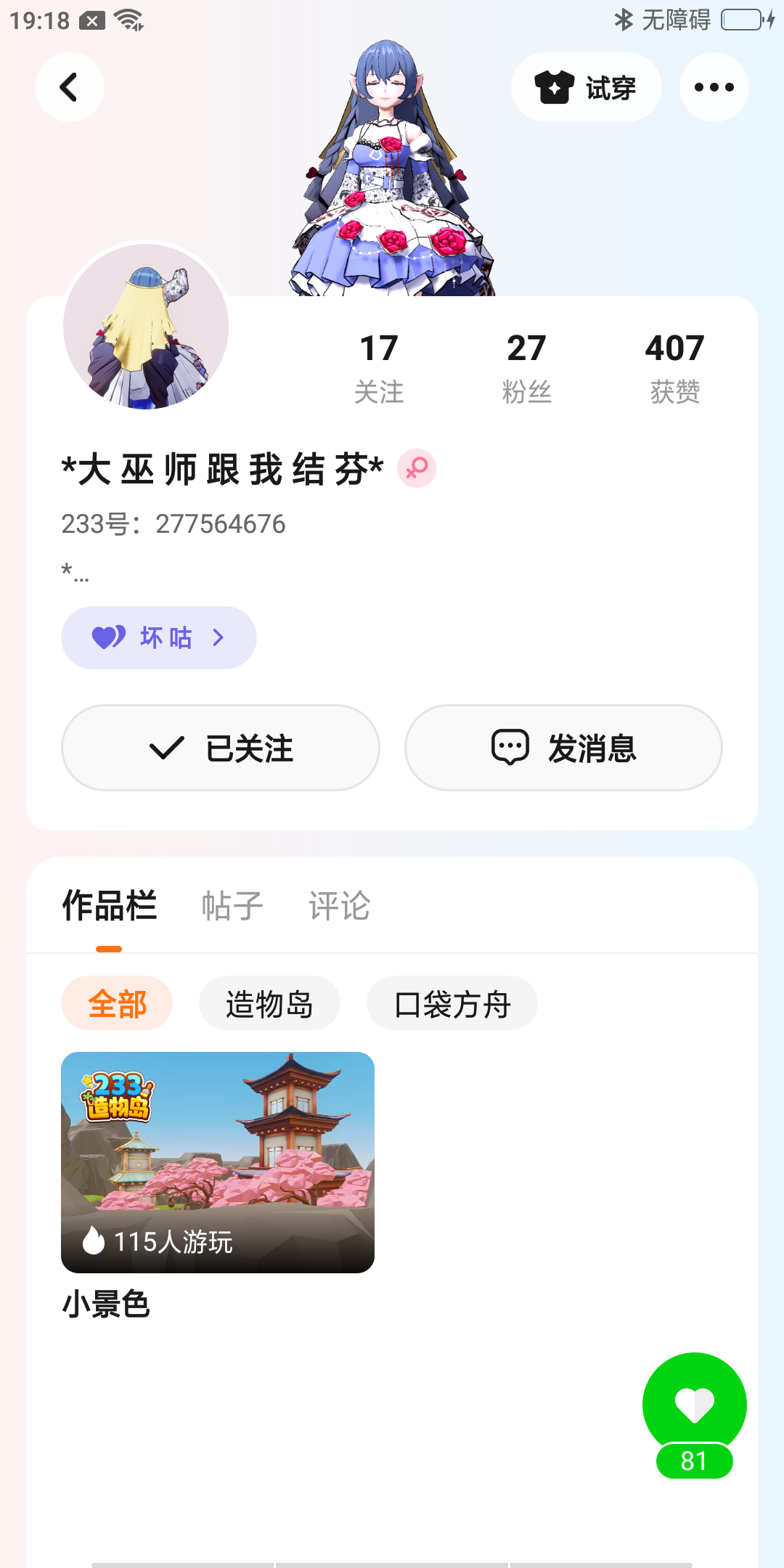
Task: Send a message via 发消息
Action: click(x=563, y=748)
